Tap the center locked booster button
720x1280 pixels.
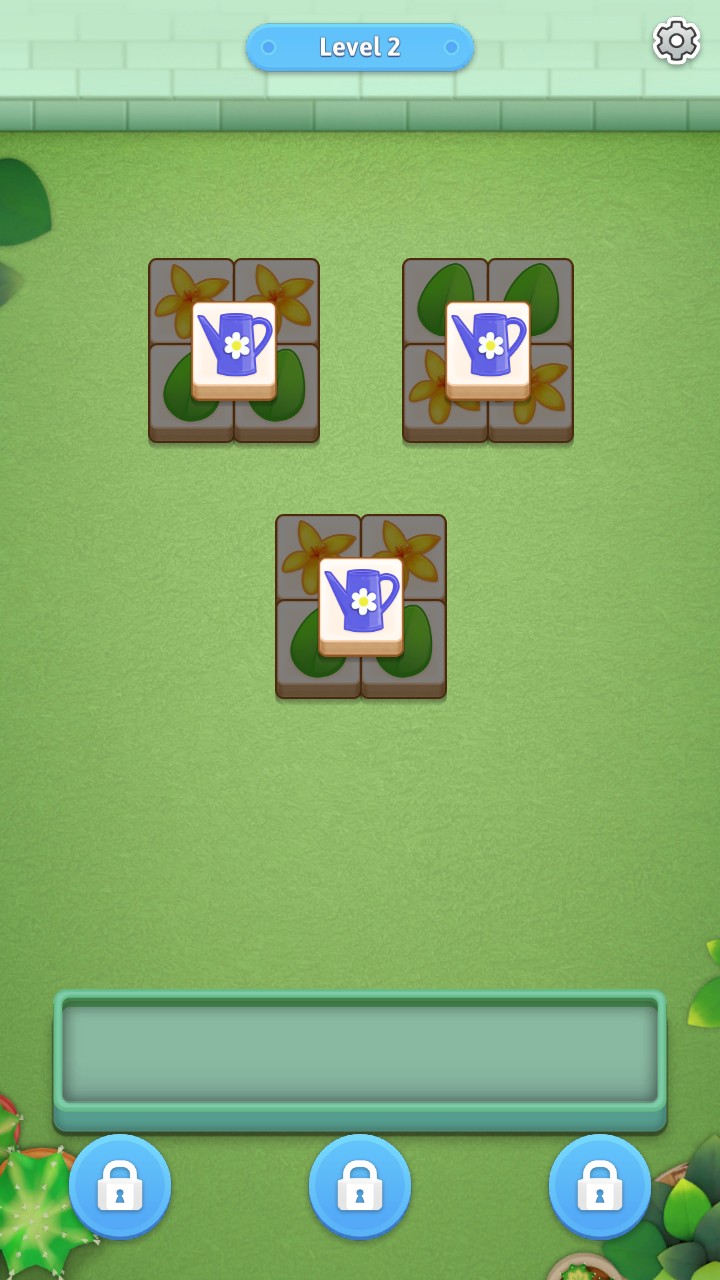[x=360, y=1186]
